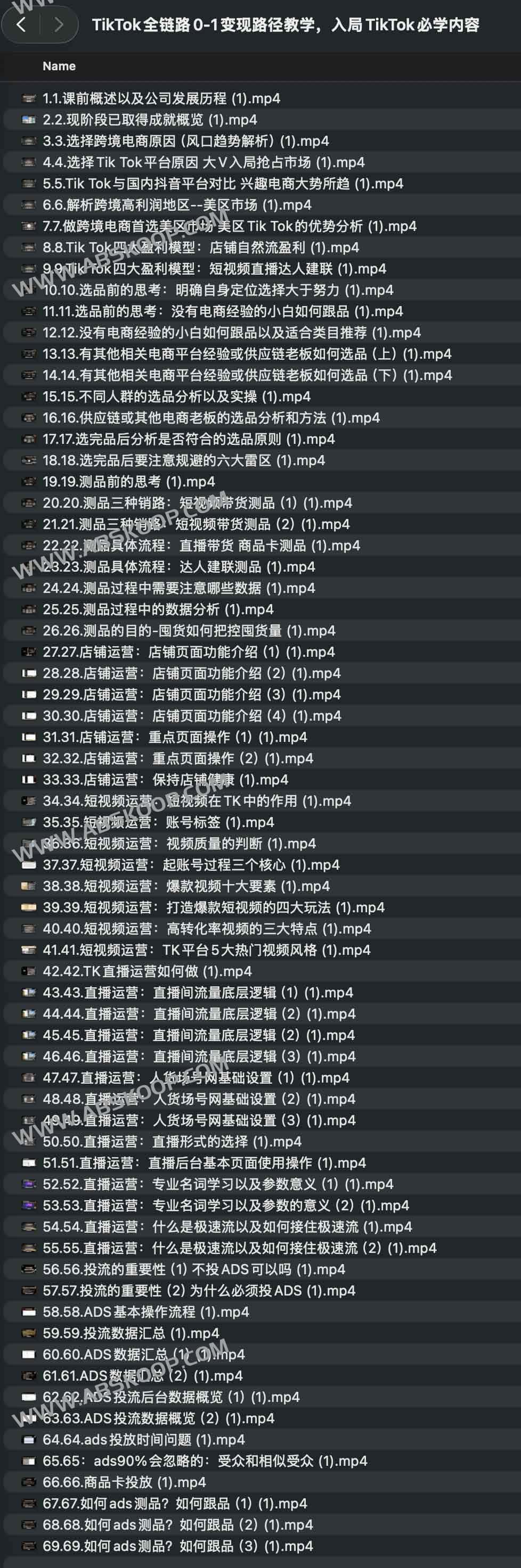Go back to the previous folder
521x1568 pixels.
coord(21,24)
